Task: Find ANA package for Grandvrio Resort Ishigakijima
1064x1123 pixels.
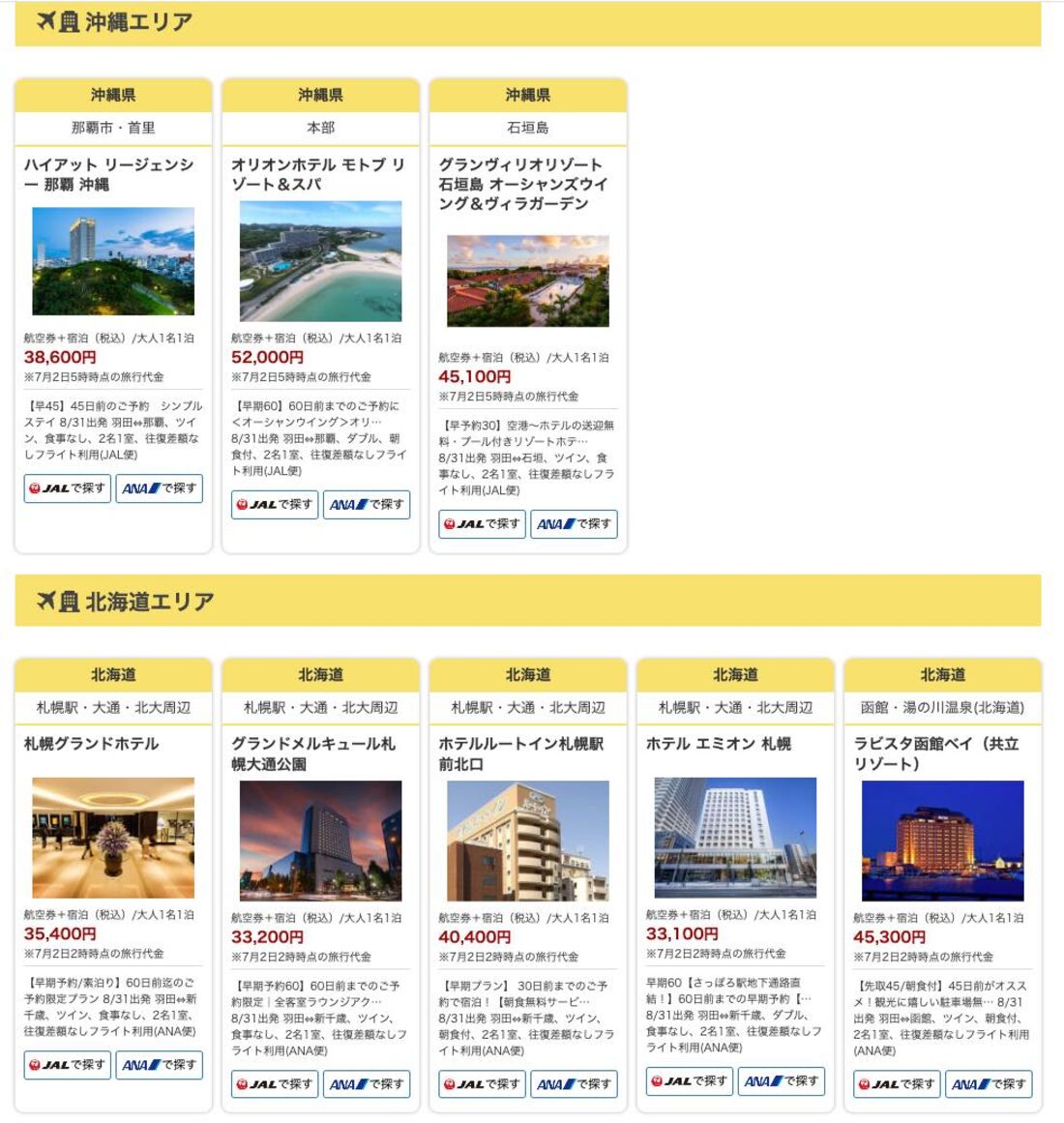Action: [574, 524]
